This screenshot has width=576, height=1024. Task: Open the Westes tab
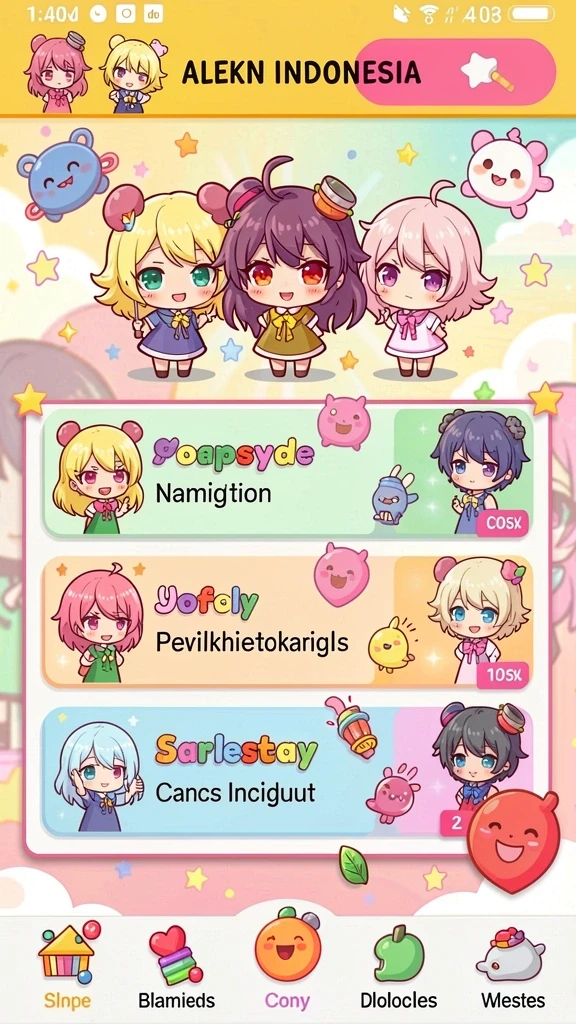pyautogui.click(x=513, y=966)
